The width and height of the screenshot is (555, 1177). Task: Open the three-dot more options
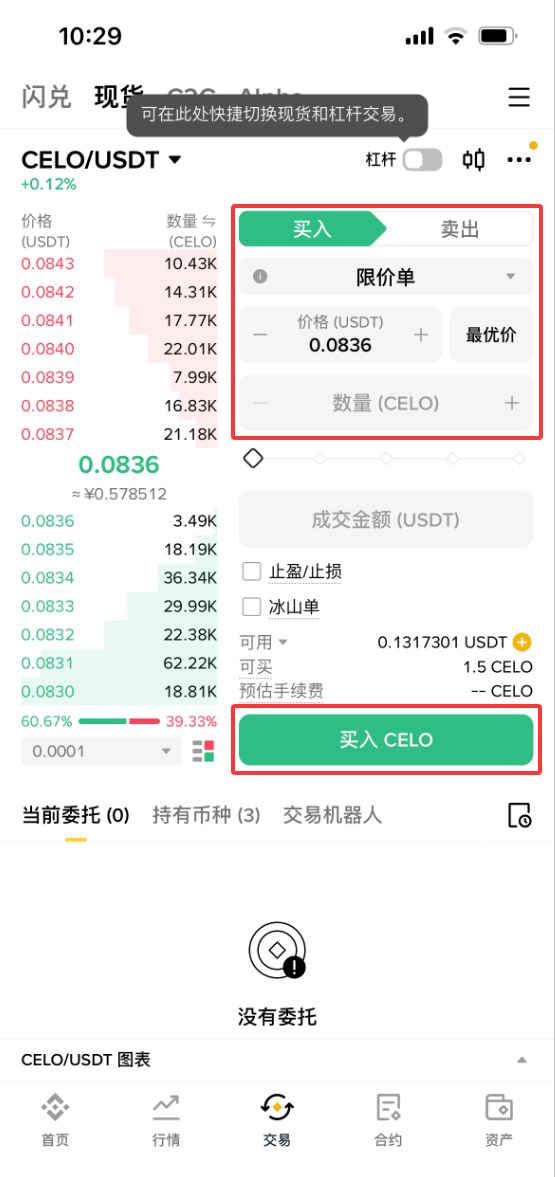click(520, 160)
